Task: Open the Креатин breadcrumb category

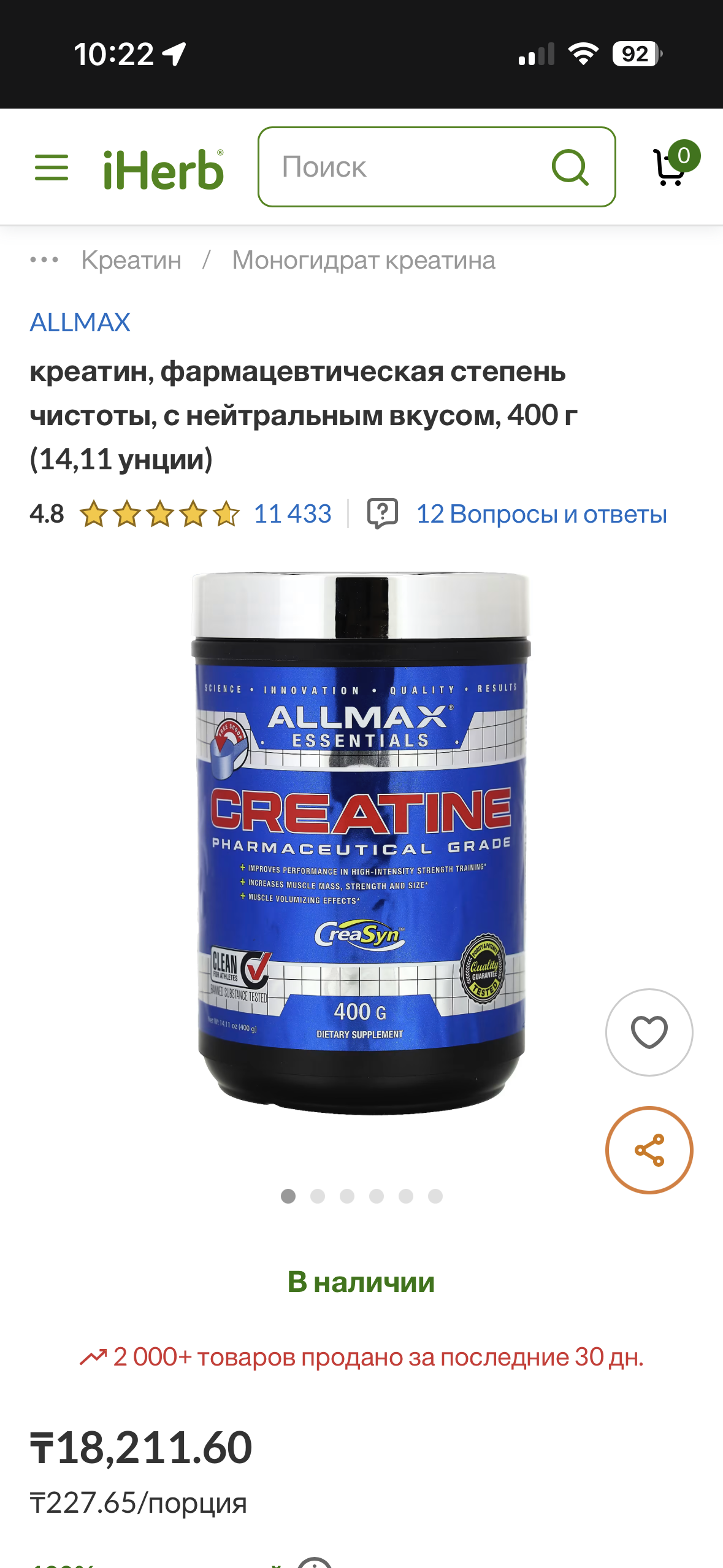Action: tap(131, 260)
